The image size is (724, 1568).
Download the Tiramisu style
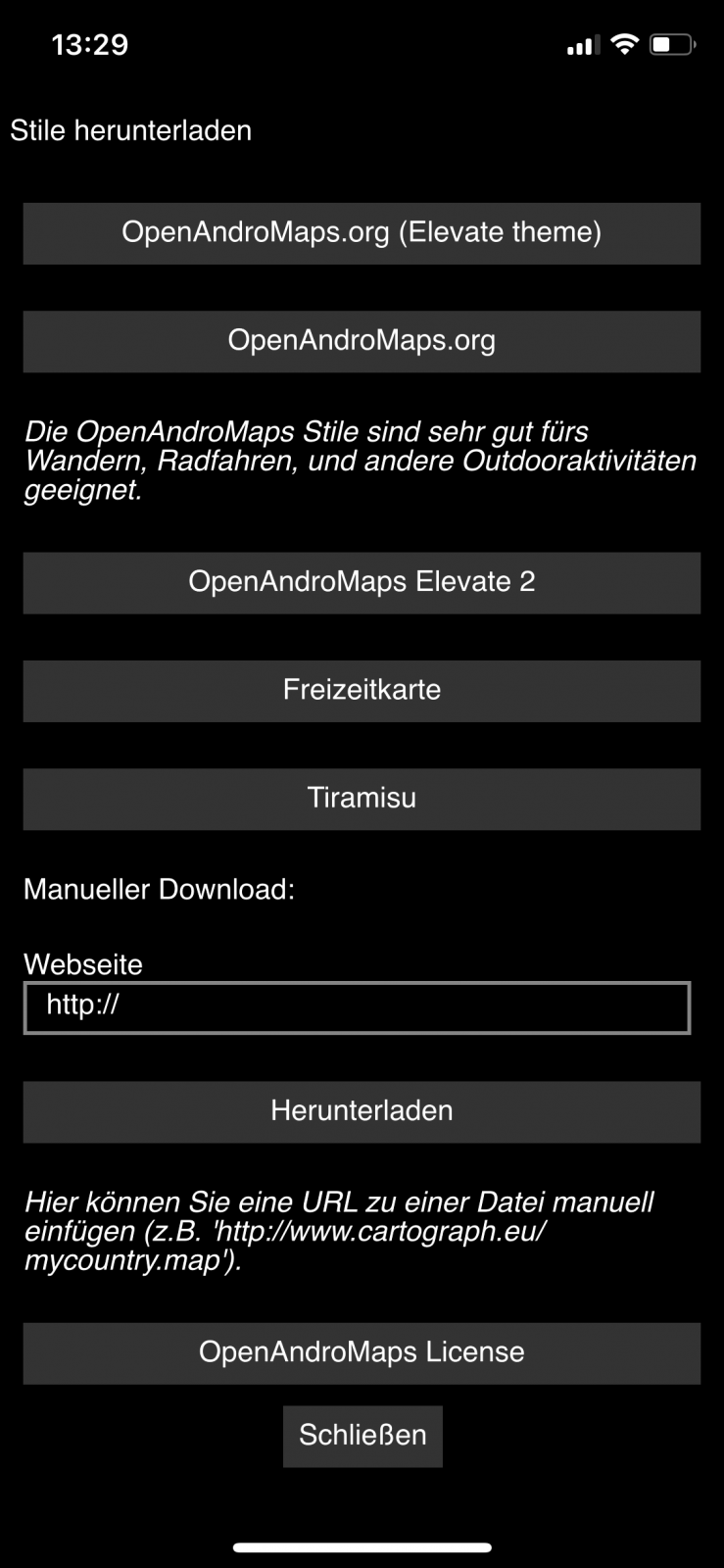click(x=362, y=798)
